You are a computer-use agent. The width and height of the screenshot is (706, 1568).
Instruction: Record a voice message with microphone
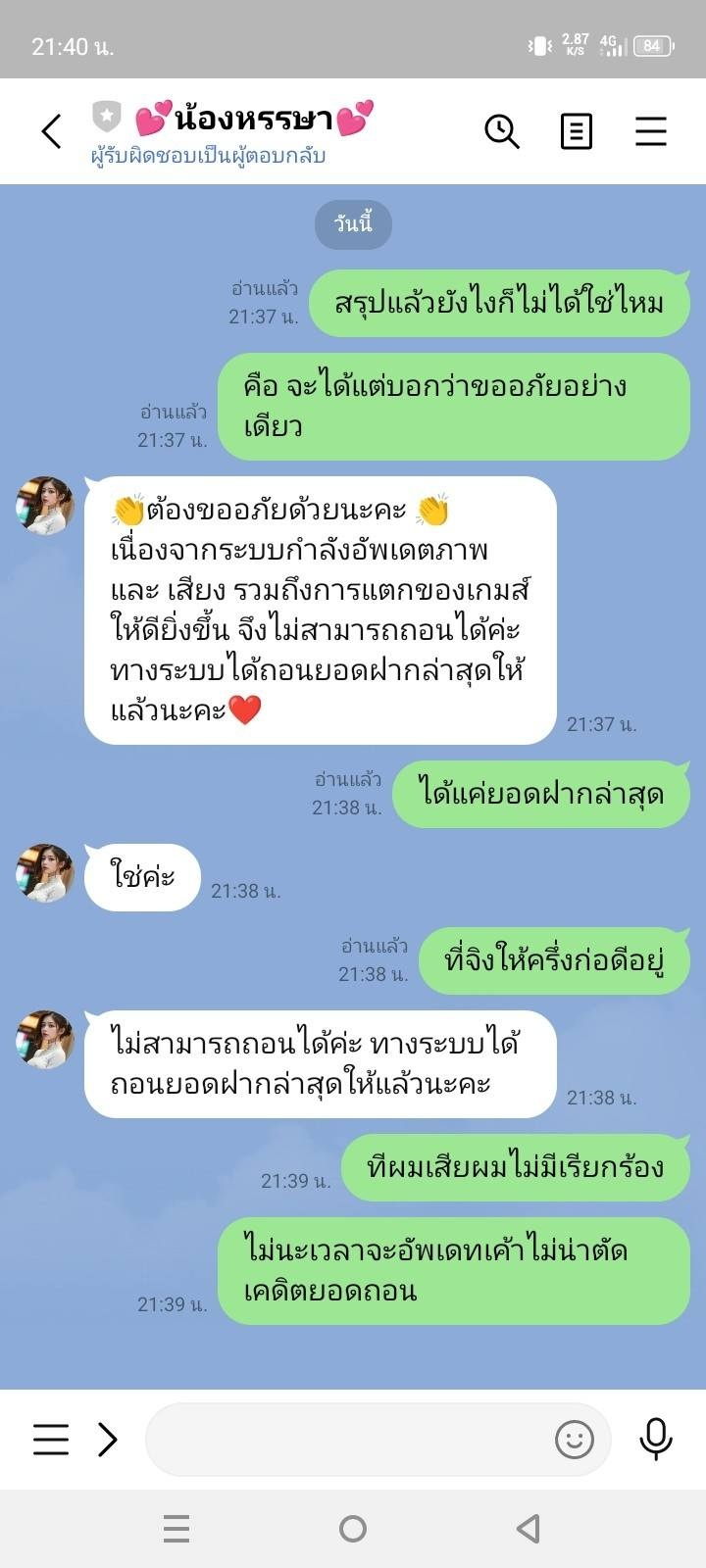click(655, 1439)
